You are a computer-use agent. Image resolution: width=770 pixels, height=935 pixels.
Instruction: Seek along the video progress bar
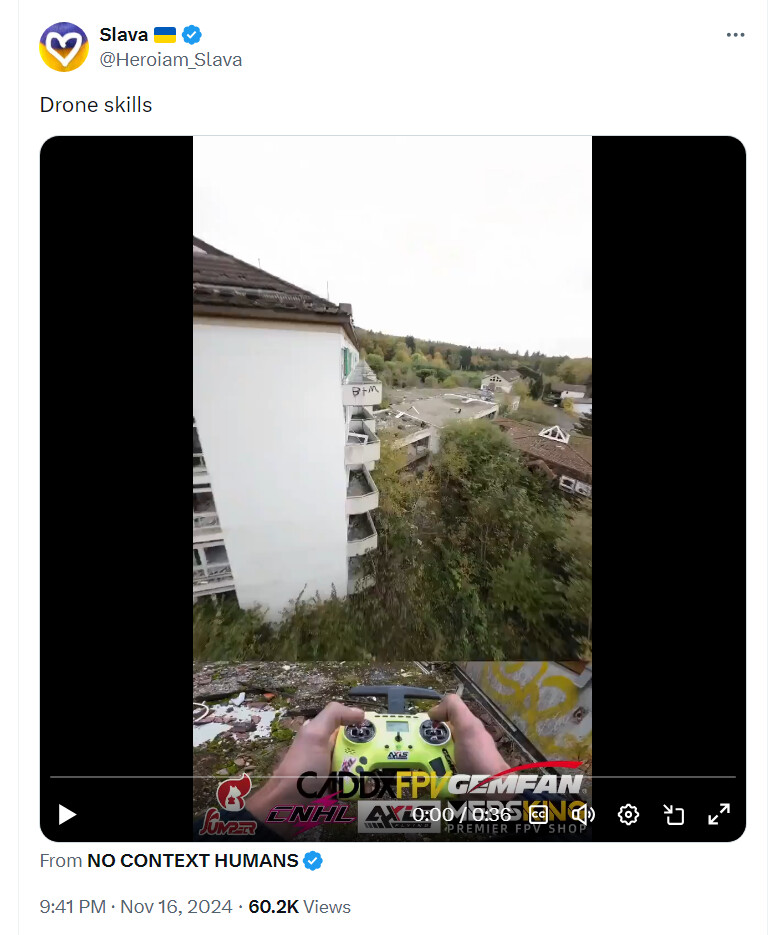(x=392, y=777)
